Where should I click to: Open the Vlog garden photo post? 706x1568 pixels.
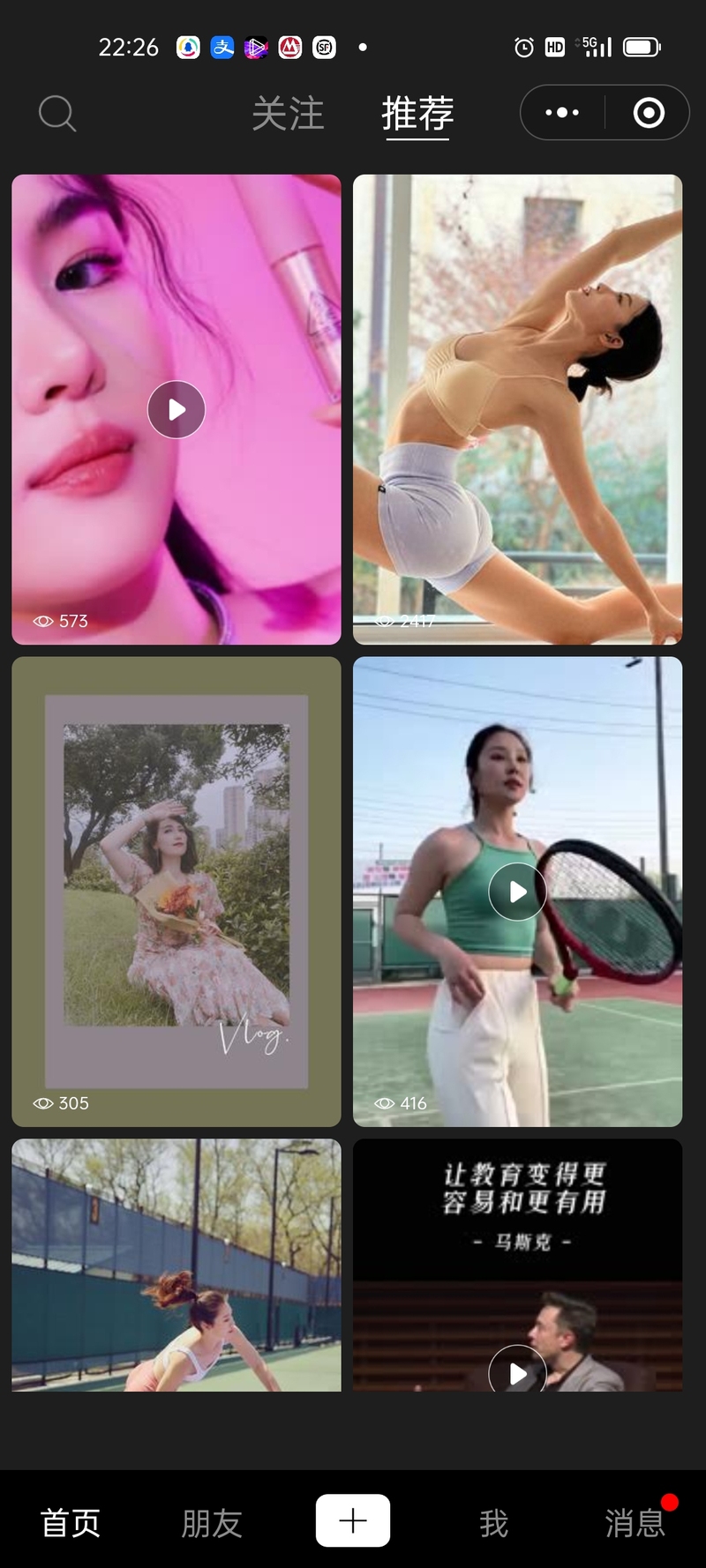click(x=176, y=891)
